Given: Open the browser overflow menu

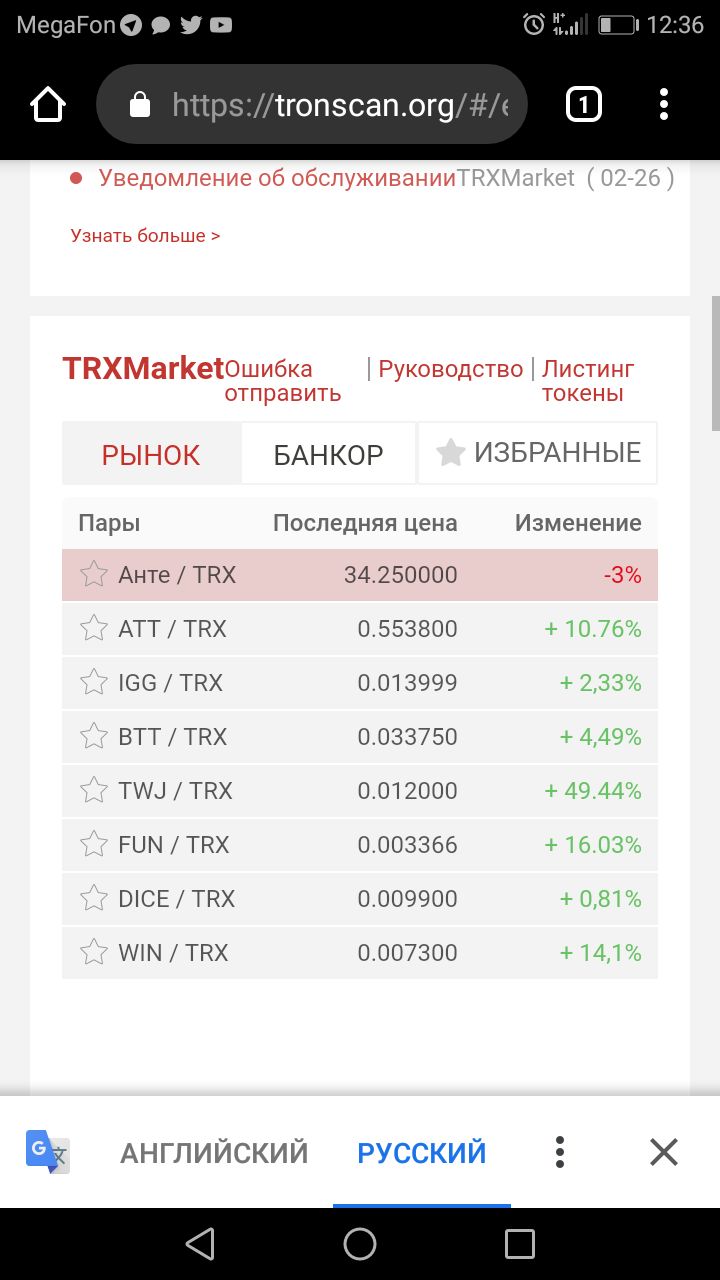Looking at the screenshot, I should pos(664,104).
